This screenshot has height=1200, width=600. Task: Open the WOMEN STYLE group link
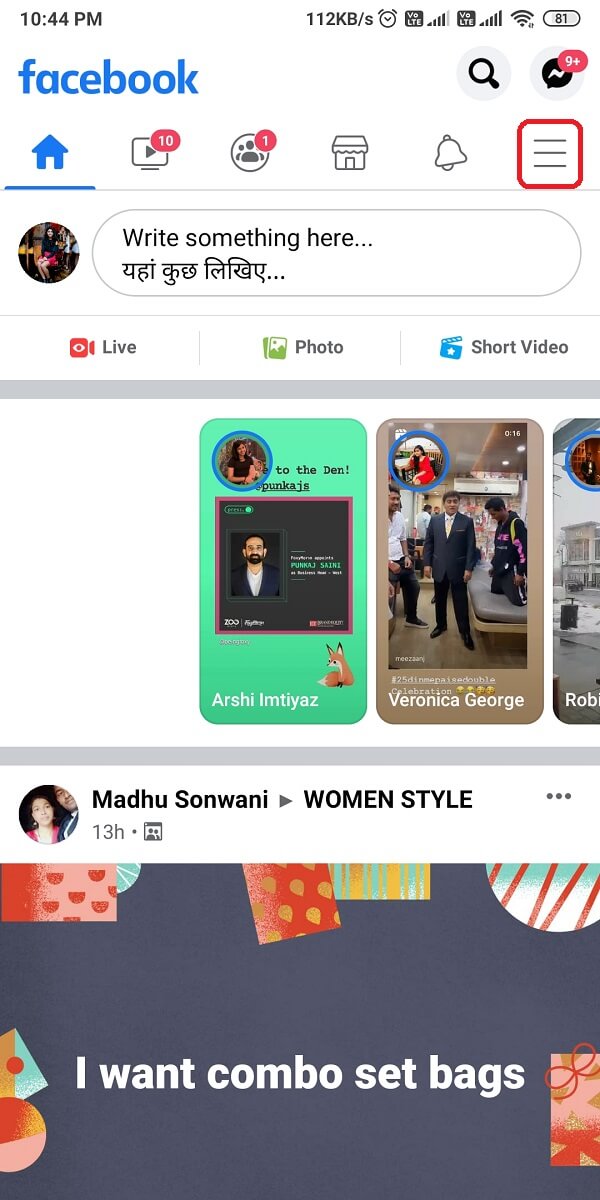click(x=387, y=799)
